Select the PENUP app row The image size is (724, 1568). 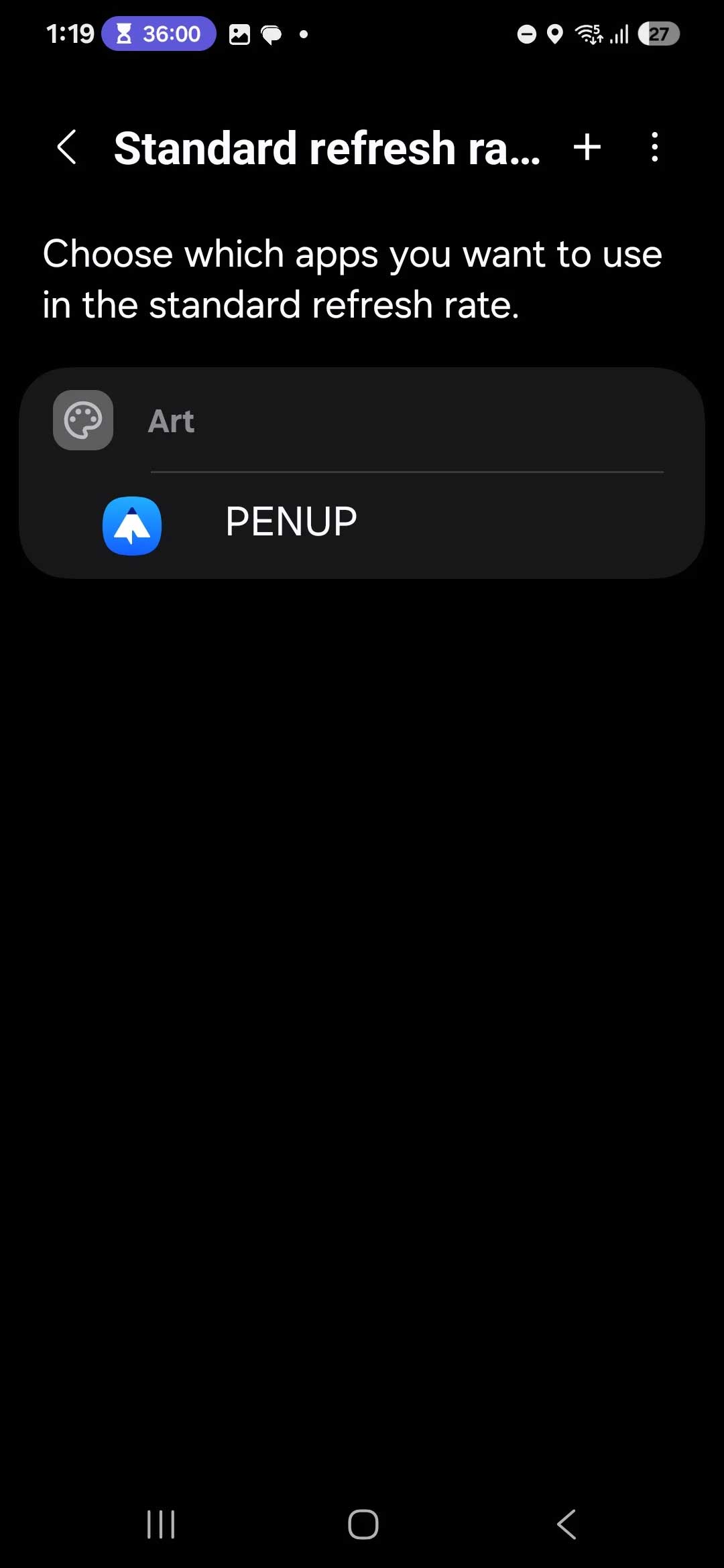(x=362, y=523)
